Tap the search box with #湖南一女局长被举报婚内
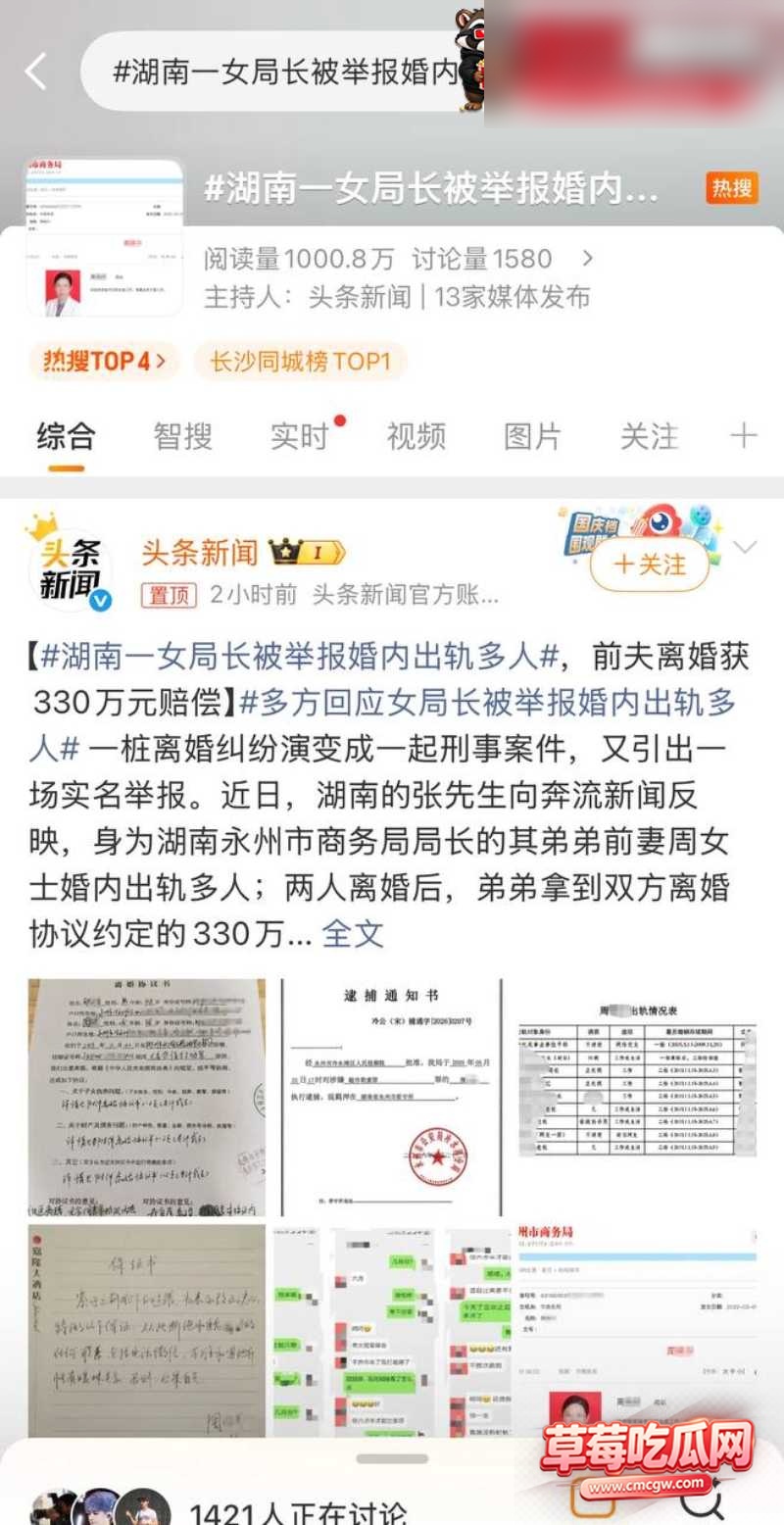The width and height of the screenshot is (784, 1525). point(282,72)
